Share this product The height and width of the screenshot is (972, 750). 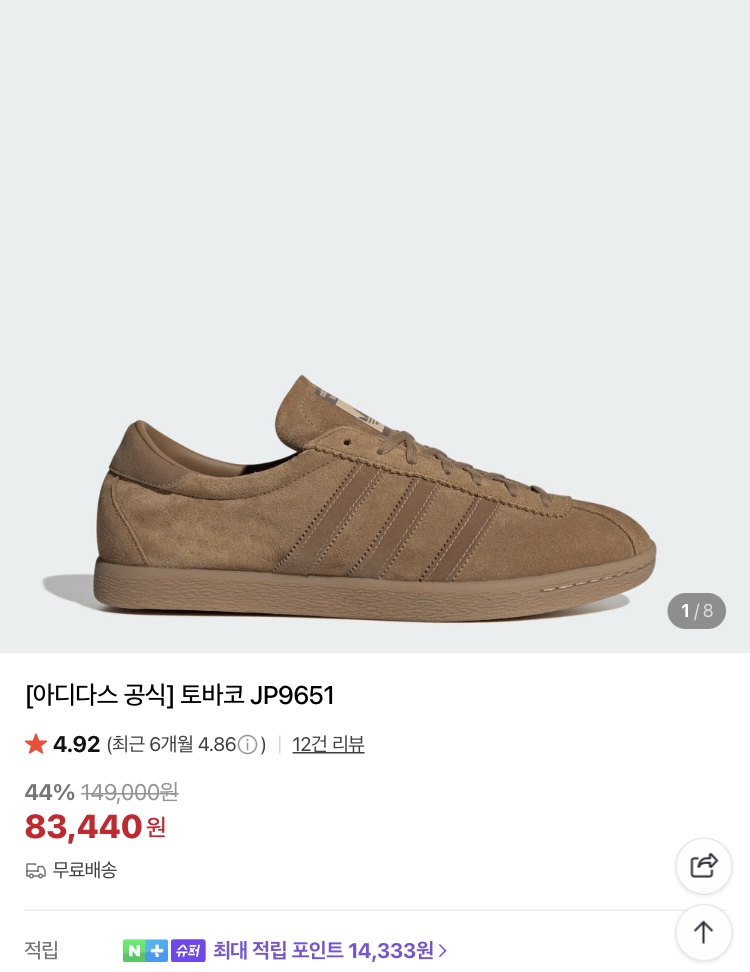pos(704,865)
